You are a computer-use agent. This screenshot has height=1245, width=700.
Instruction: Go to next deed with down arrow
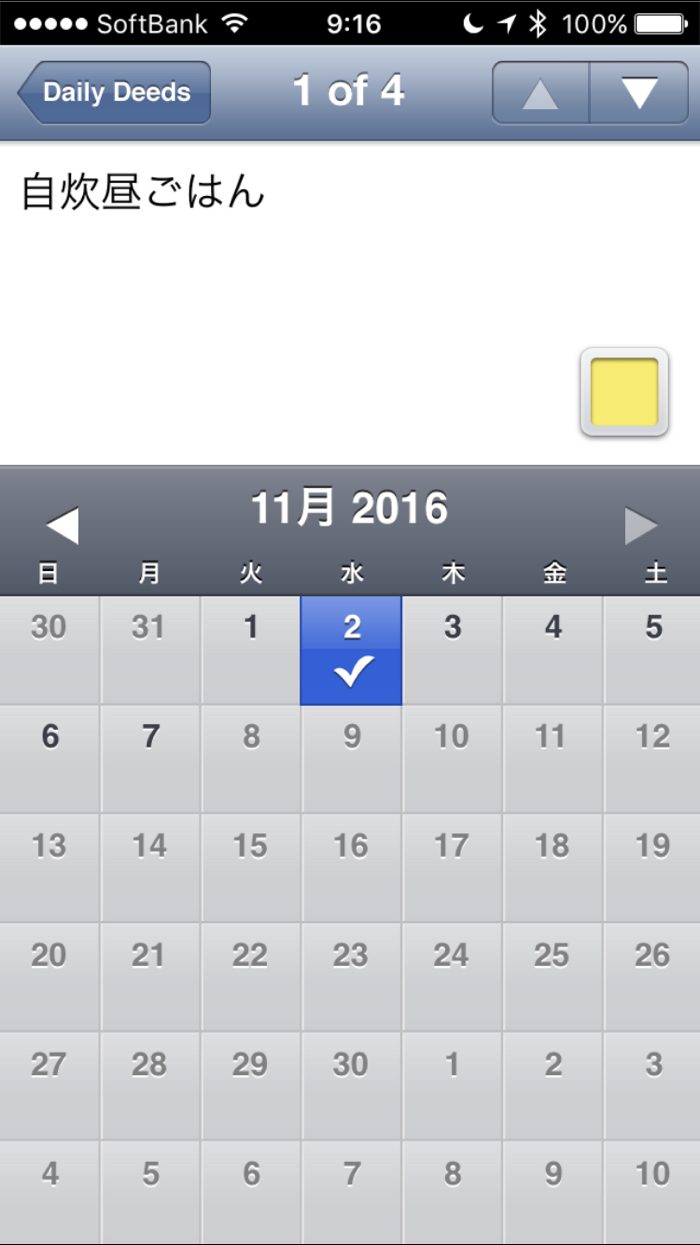639,93
